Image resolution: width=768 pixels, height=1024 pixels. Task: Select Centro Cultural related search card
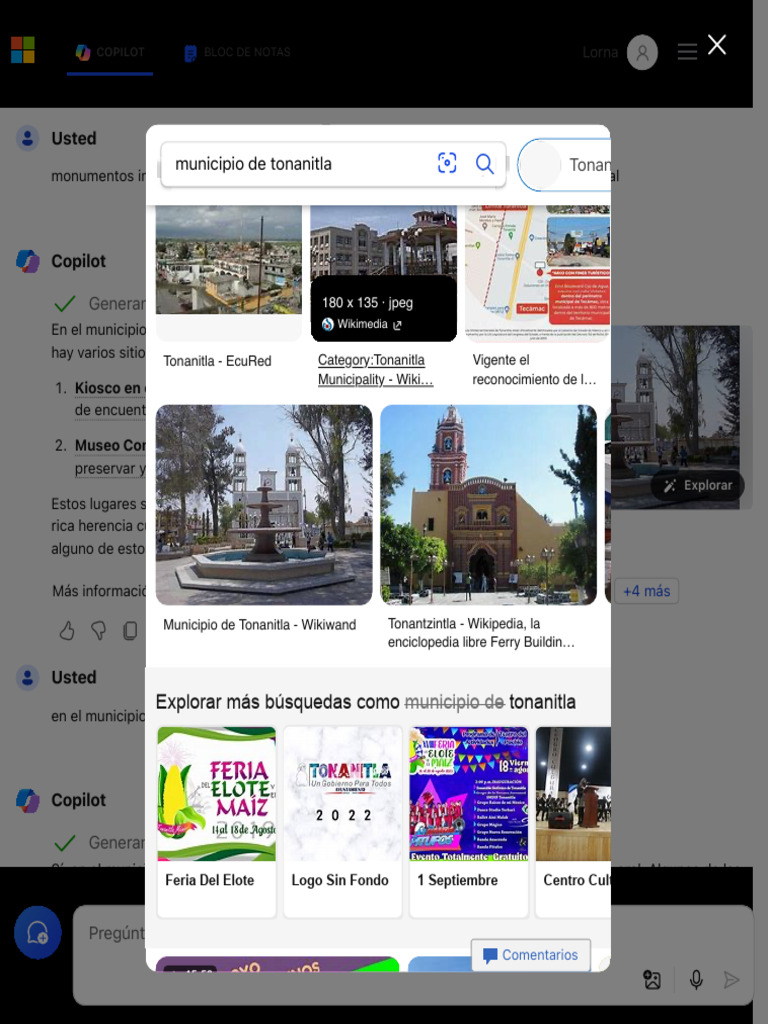(x=573, y=822)
